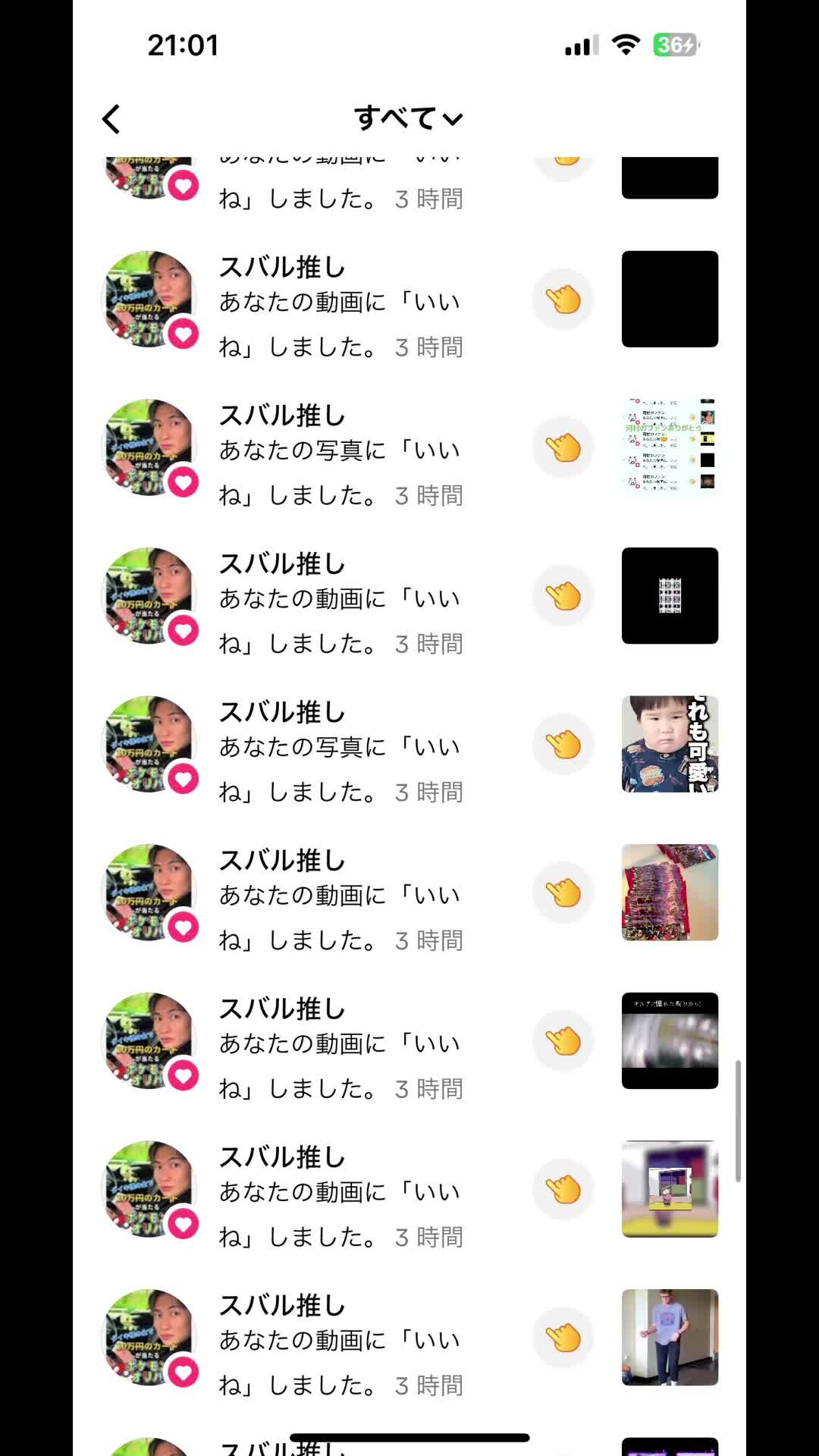The image size is (819, 1456).
Task: Expand the すべて filter dropdown
Action: (x=408, y=118)
